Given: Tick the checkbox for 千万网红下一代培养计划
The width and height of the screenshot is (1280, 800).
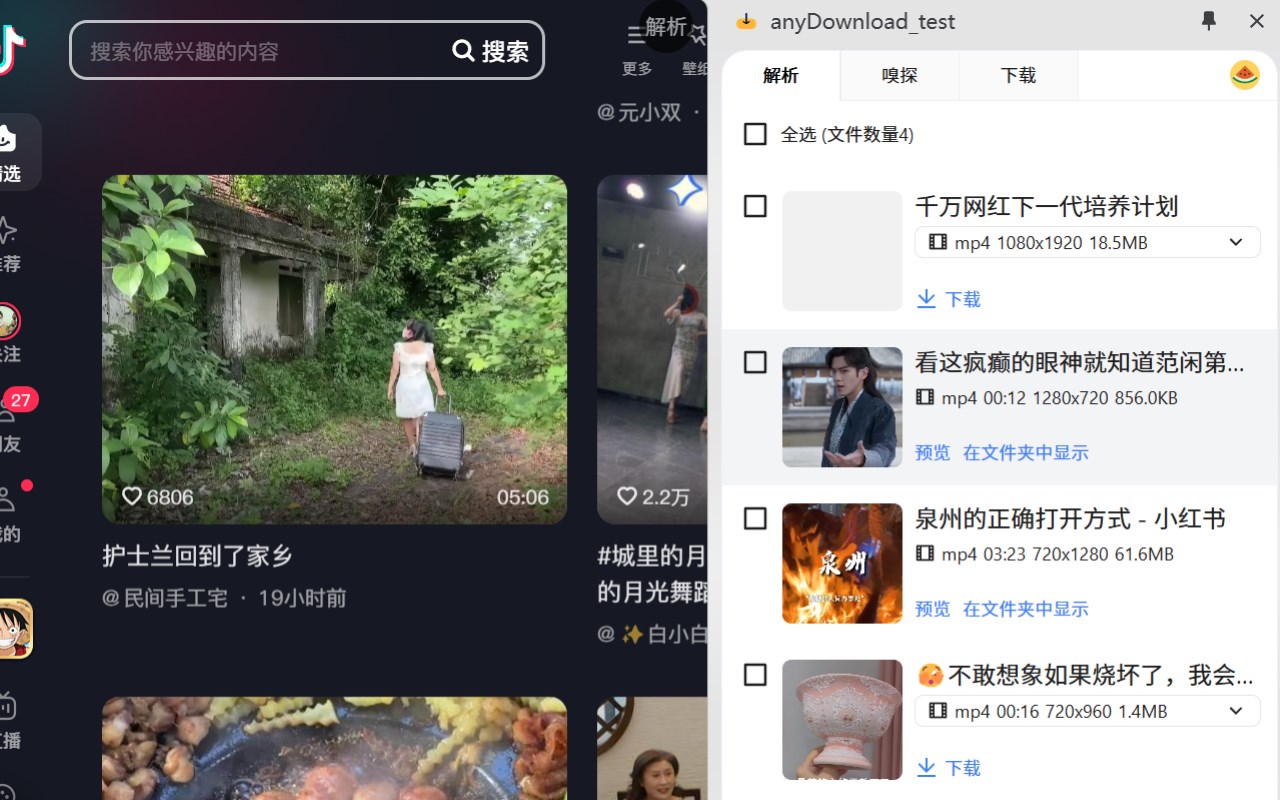Looking at the screenshot, I should [x=755, y=206].
